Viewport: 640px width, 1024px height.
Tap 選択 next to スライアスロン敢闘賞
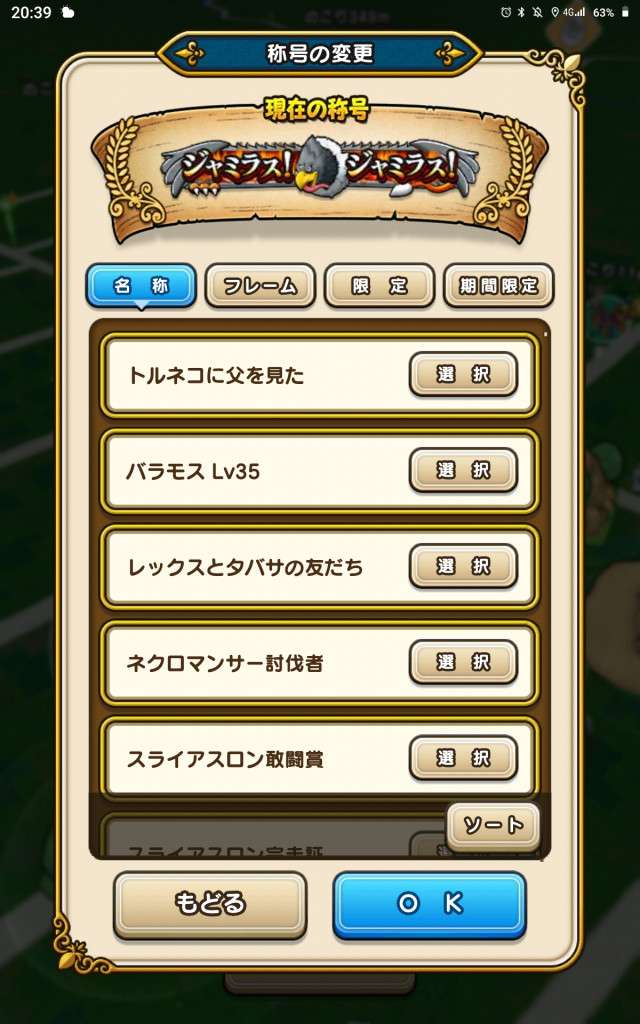463,759
